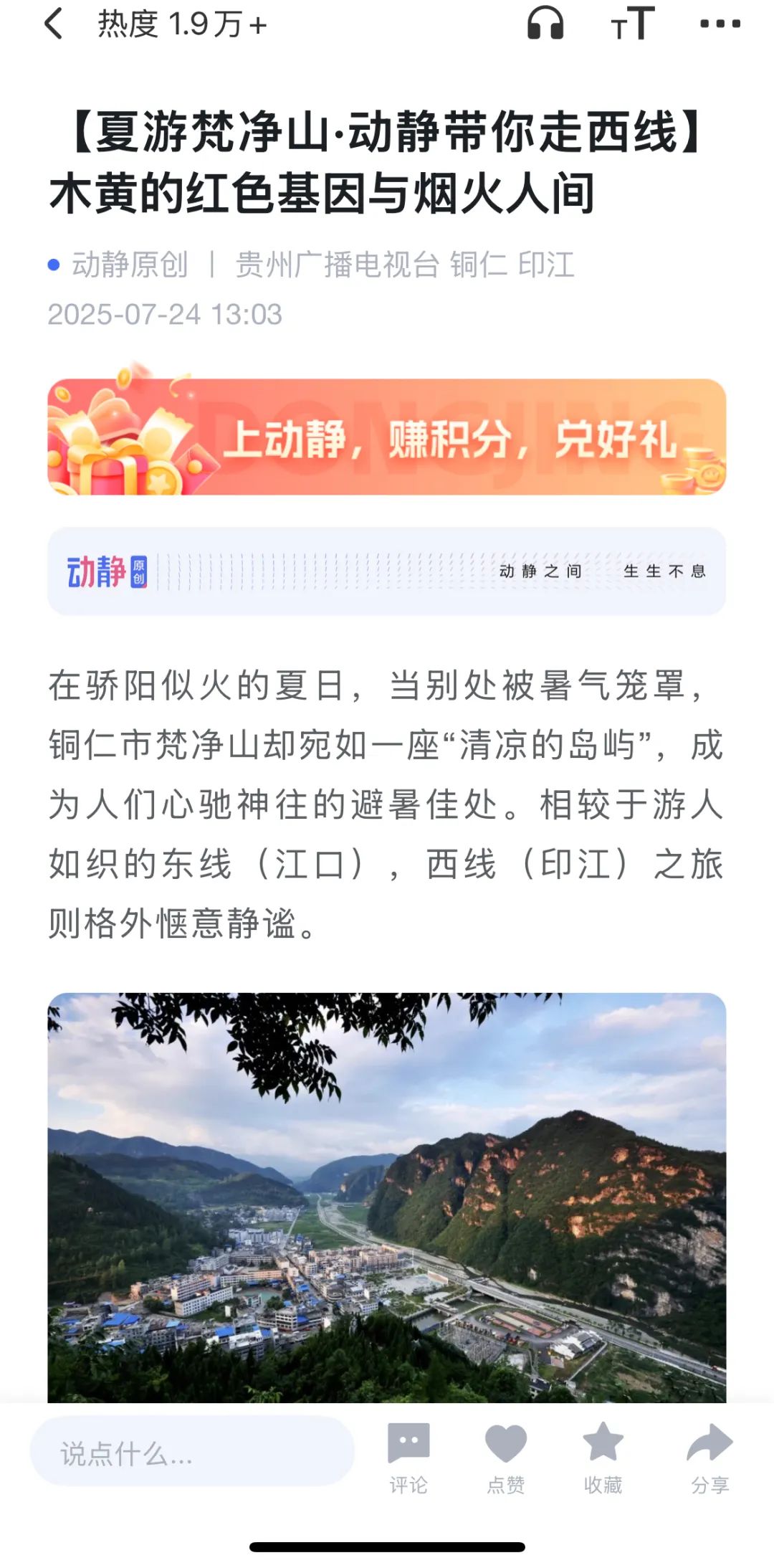Adjust the text size with the tT icon
This screenshot has width=774, height=1568.
633,24
